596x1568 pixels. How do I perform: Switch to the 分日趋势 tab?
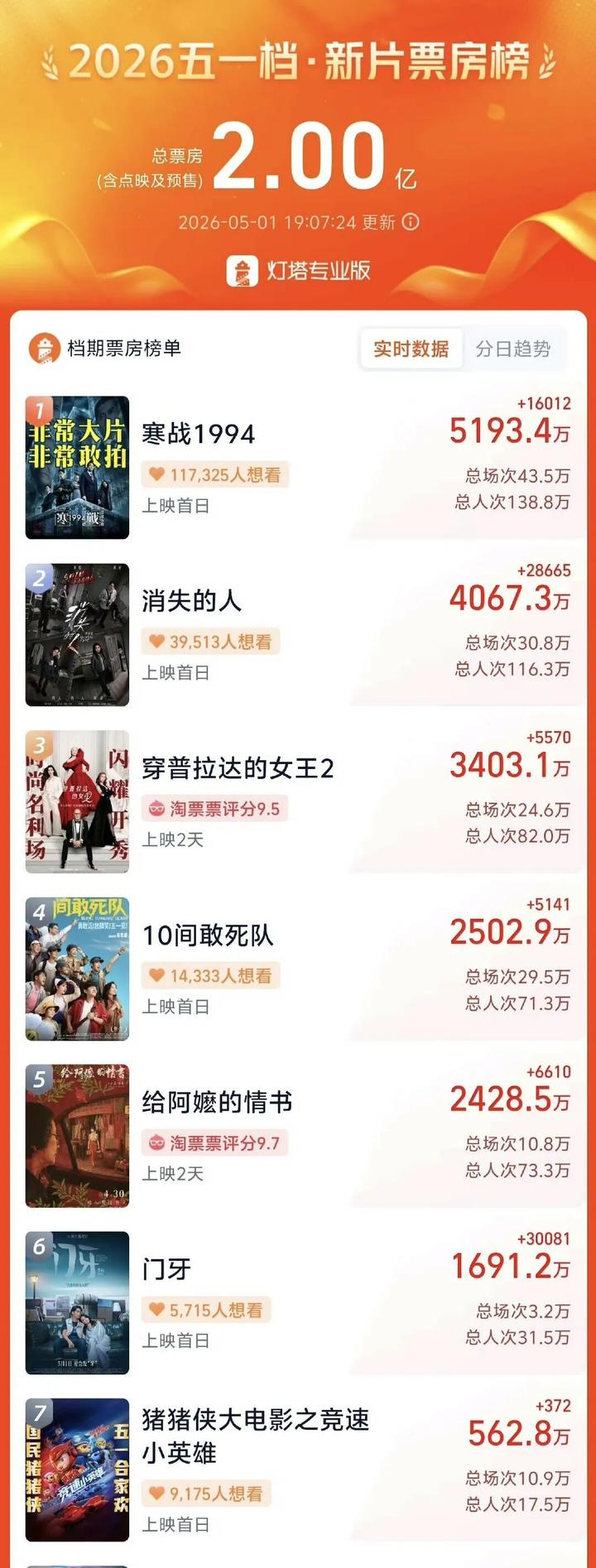(513, 349)
